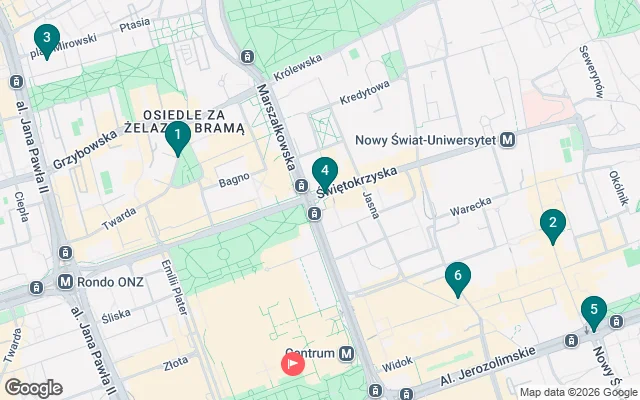The height and width of the screenshot is (400, 640).
Task: Open map pin number 6
Action: [x=457, y=276]
